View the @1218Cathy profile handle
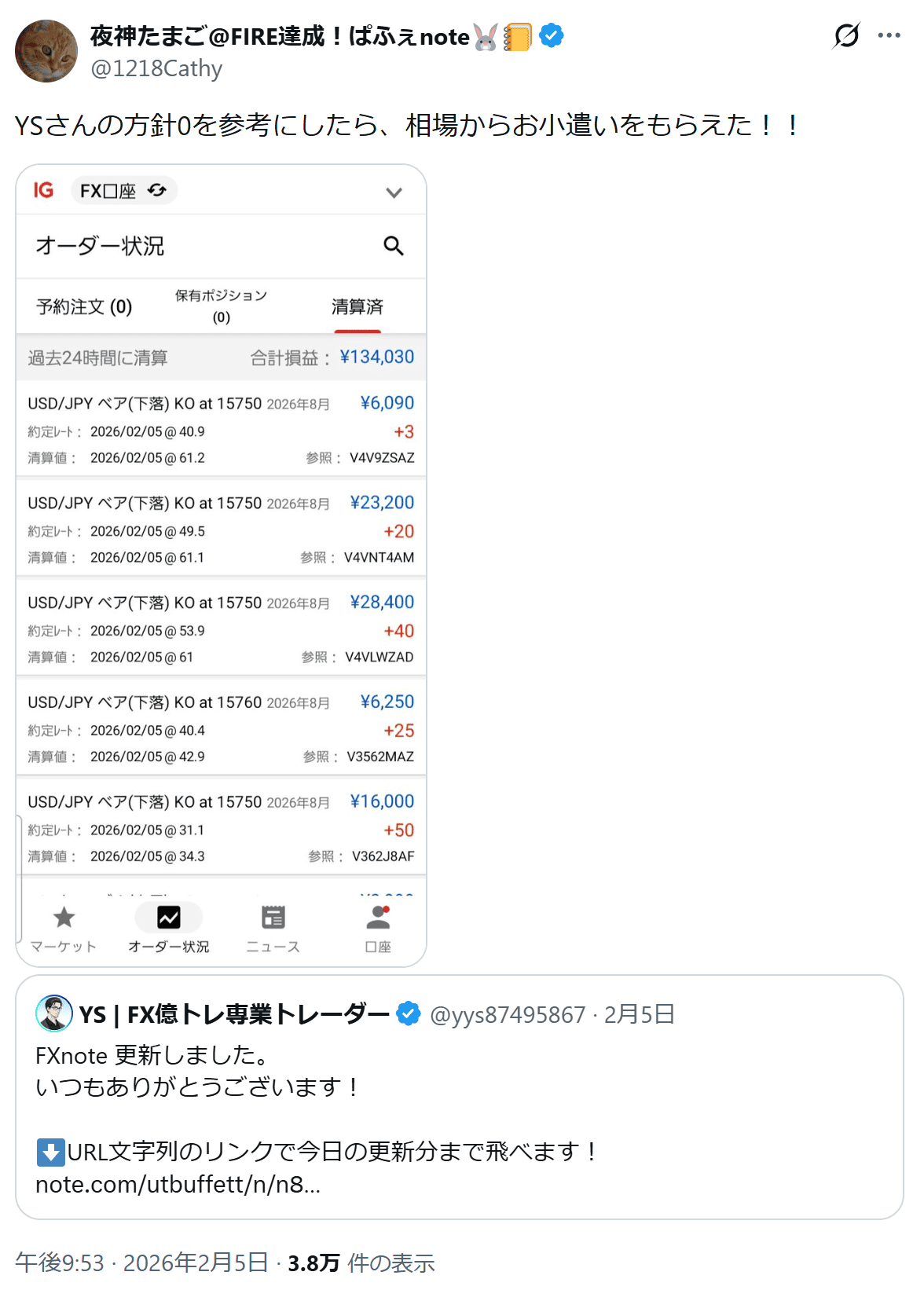This screenshot has height=1301, width=924. (x=156, y=68)
